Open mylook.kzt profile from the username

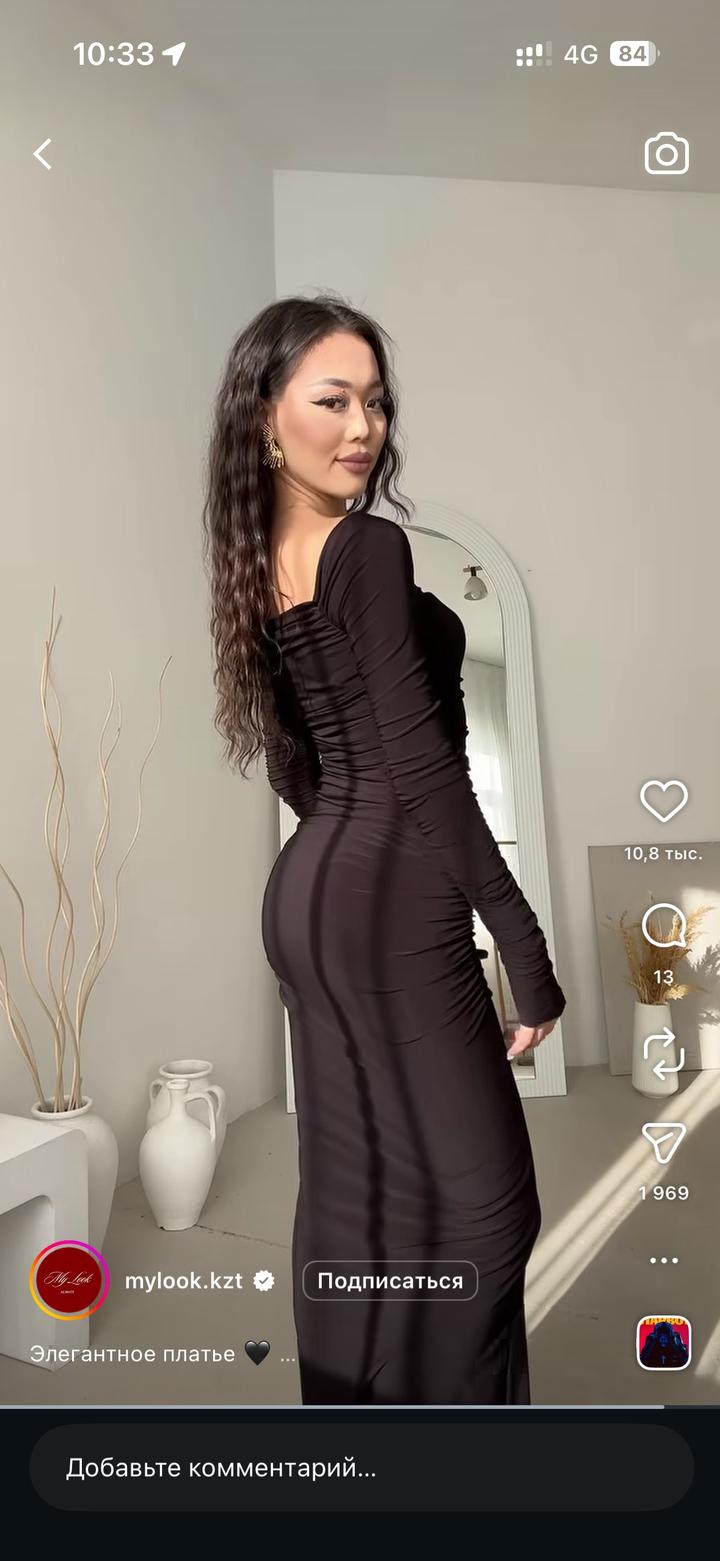(183, 1281)
